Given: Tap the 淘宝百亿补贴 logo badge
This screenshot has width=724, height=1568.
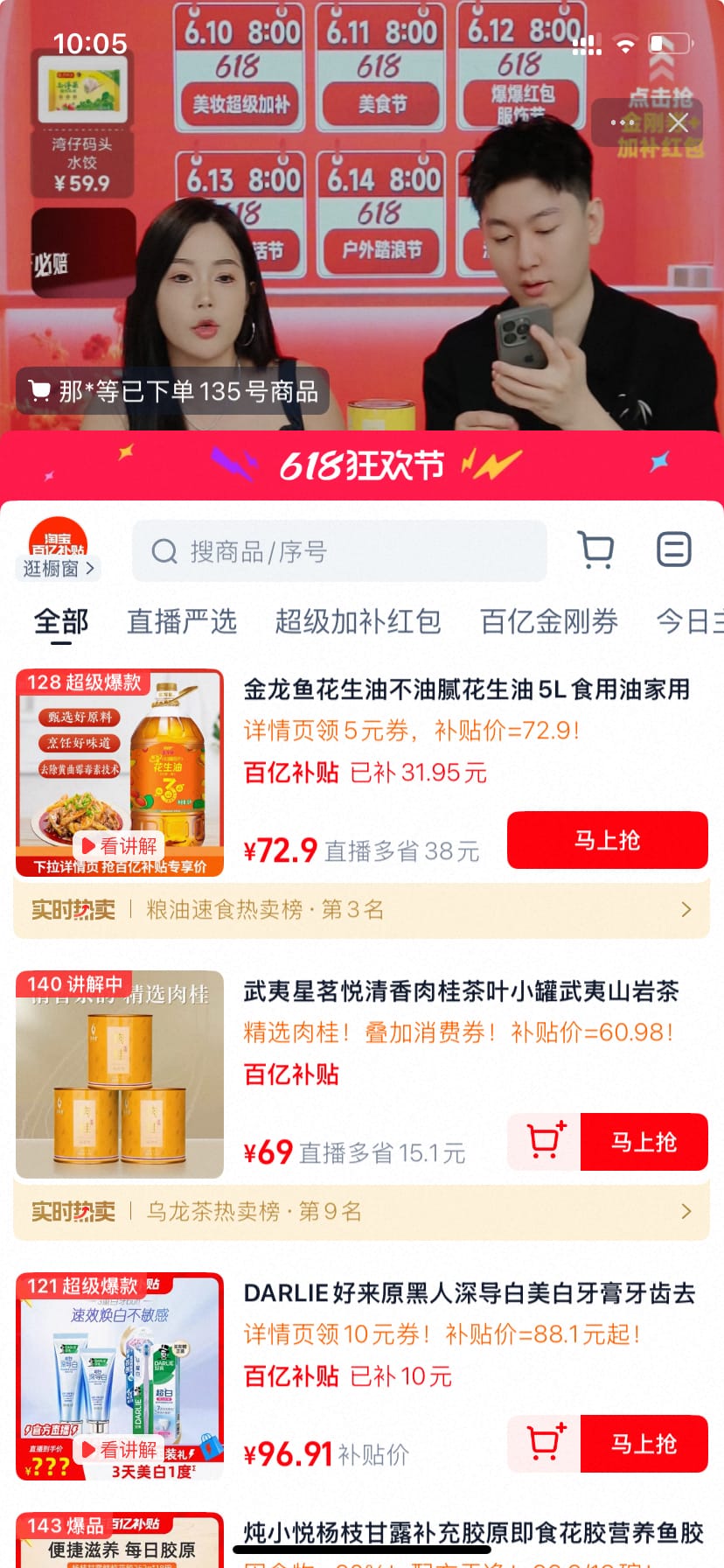Looking at the screenshot, I should [x=56, y=538].
